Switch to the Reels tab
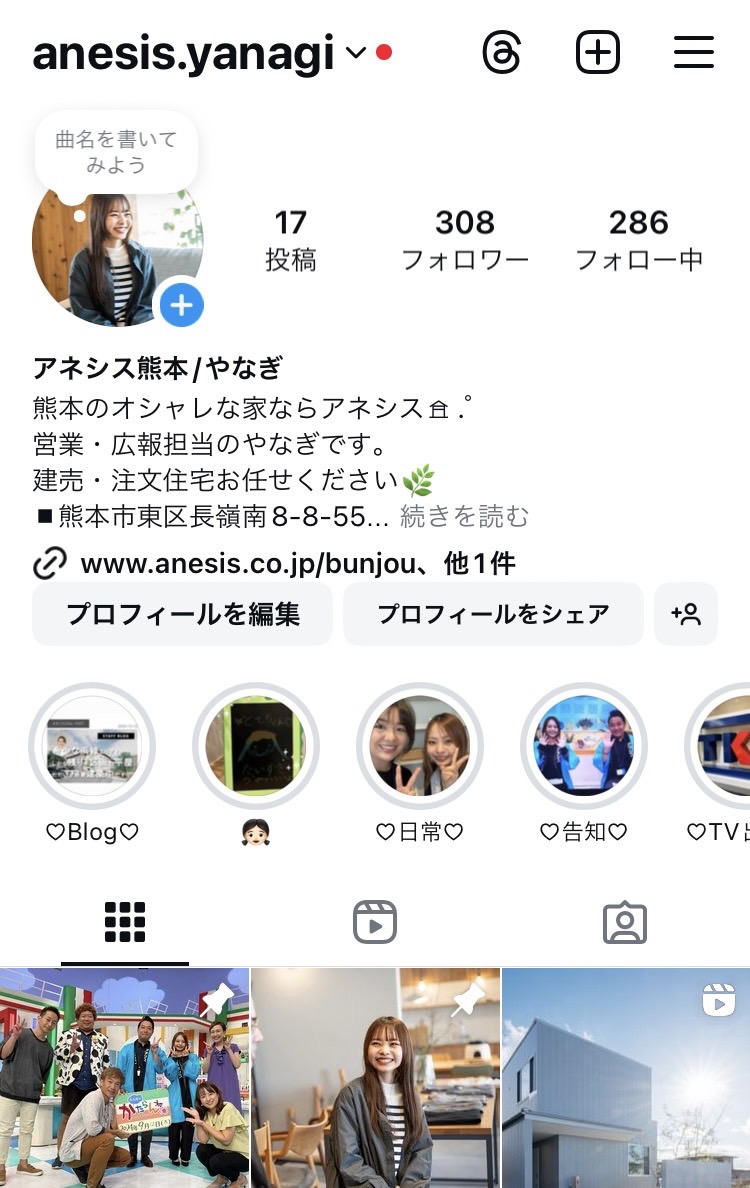The image size is (750, 1188). pos(375,922)
